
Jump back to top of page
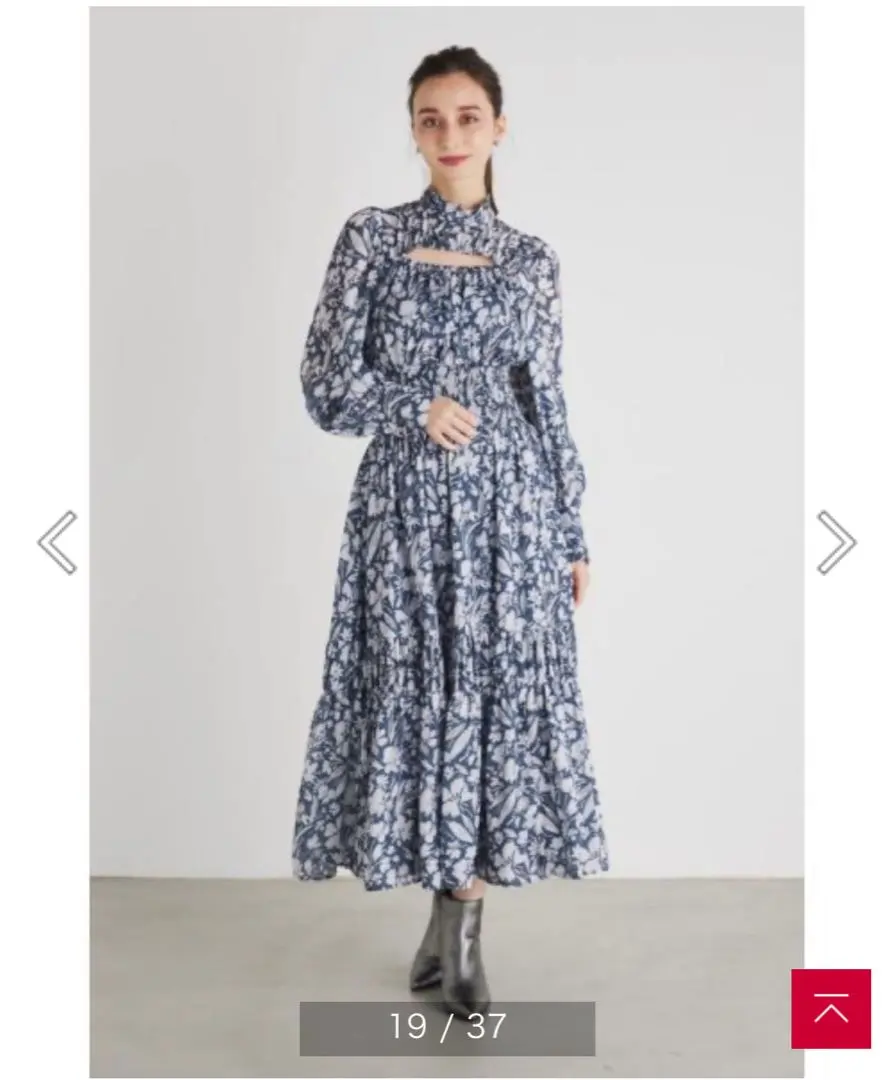(x=830, y=1008)
